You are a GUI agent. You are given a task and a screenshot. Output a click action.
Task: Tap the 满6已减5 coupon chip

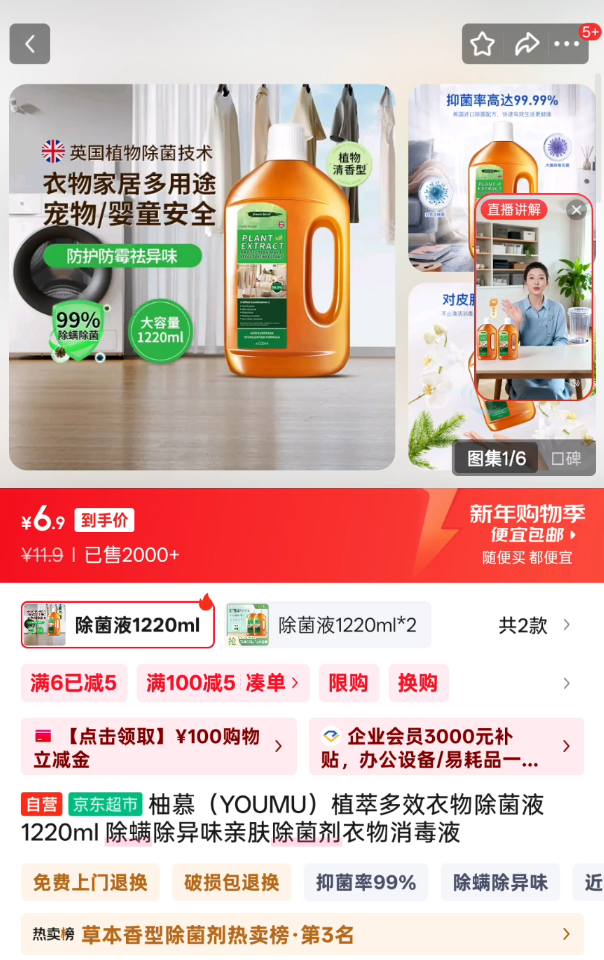[74, 683]
